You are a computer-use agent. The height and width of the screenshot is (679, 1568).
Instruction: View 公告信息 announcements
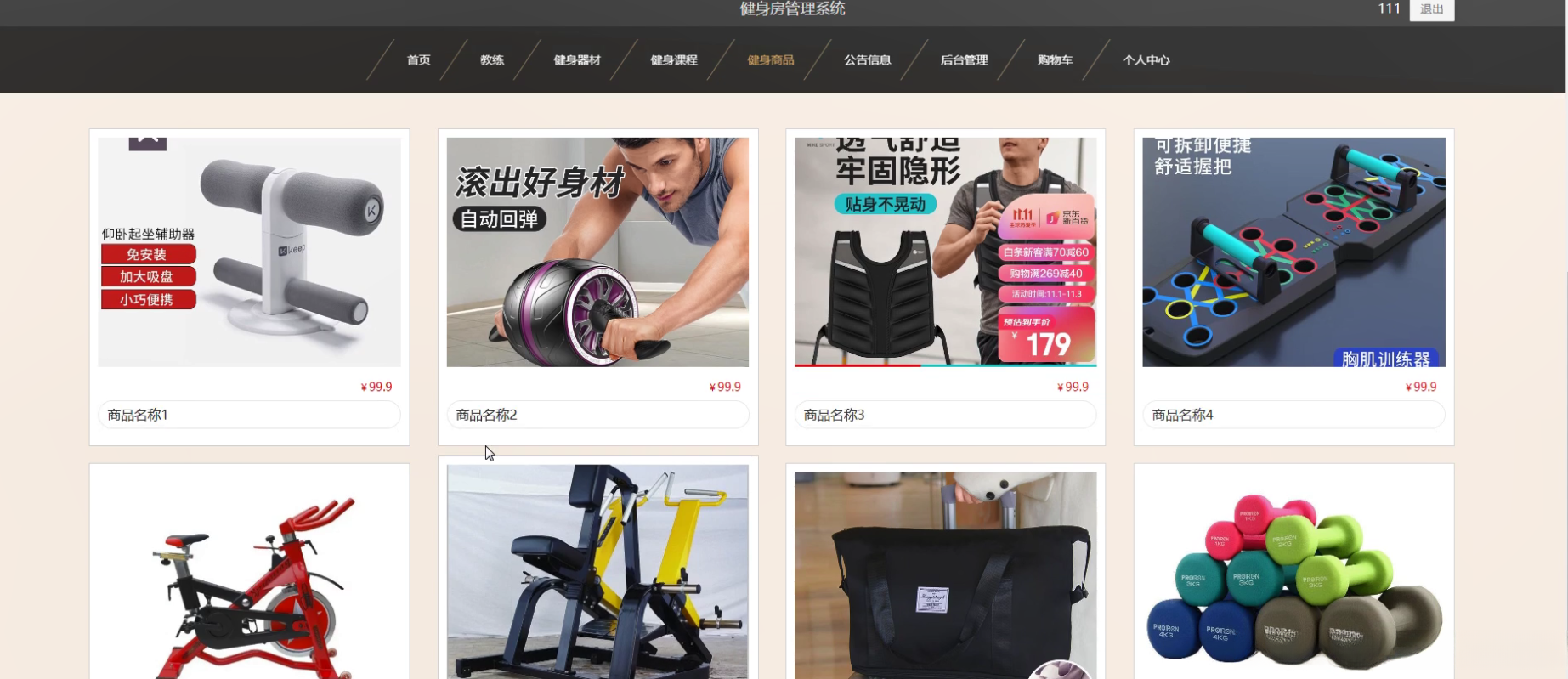click(x=867, y=60)
